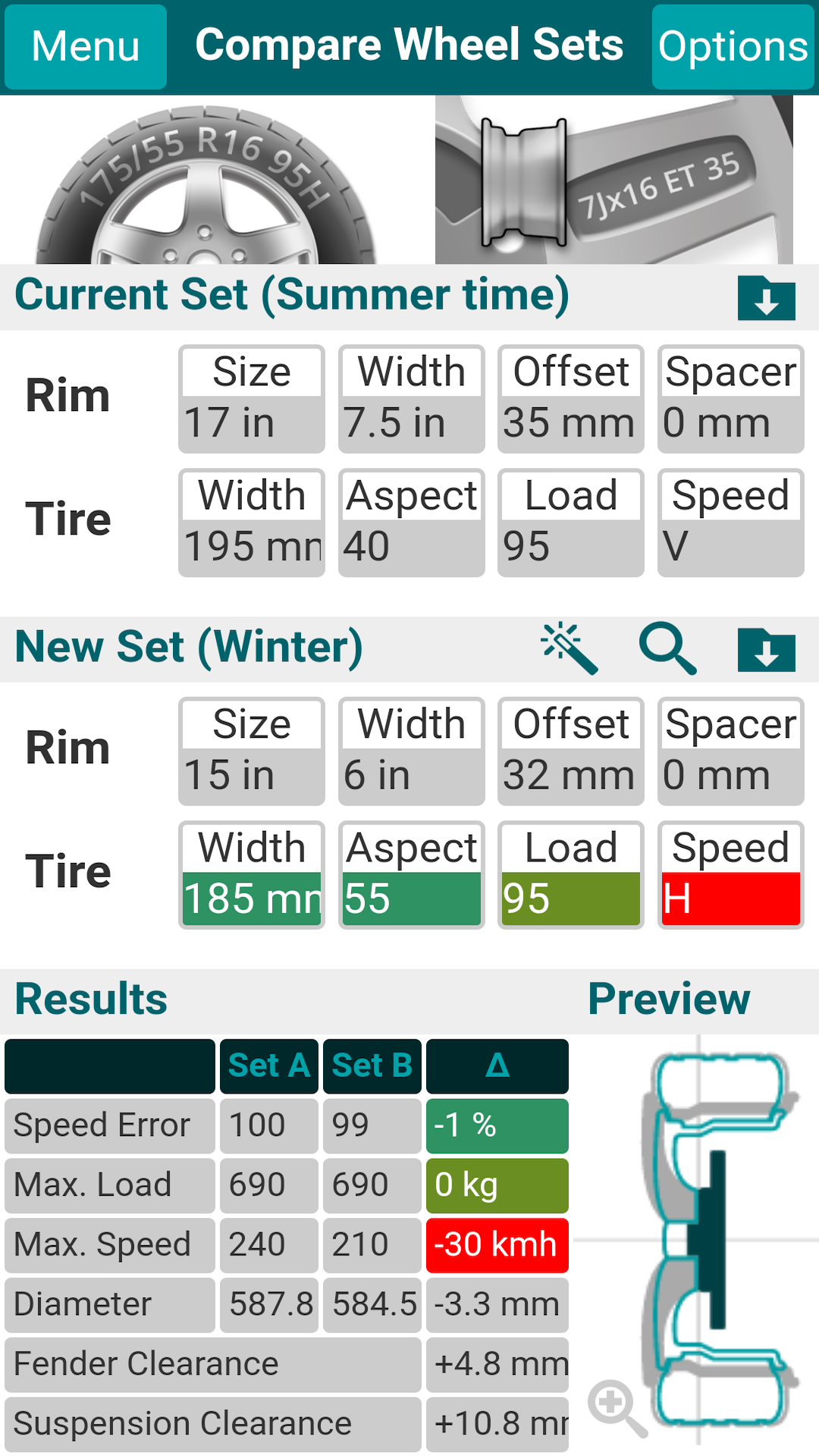Open the Options button
The height and width of the screenshot is (1456, 819).
(x=732, y=47)
